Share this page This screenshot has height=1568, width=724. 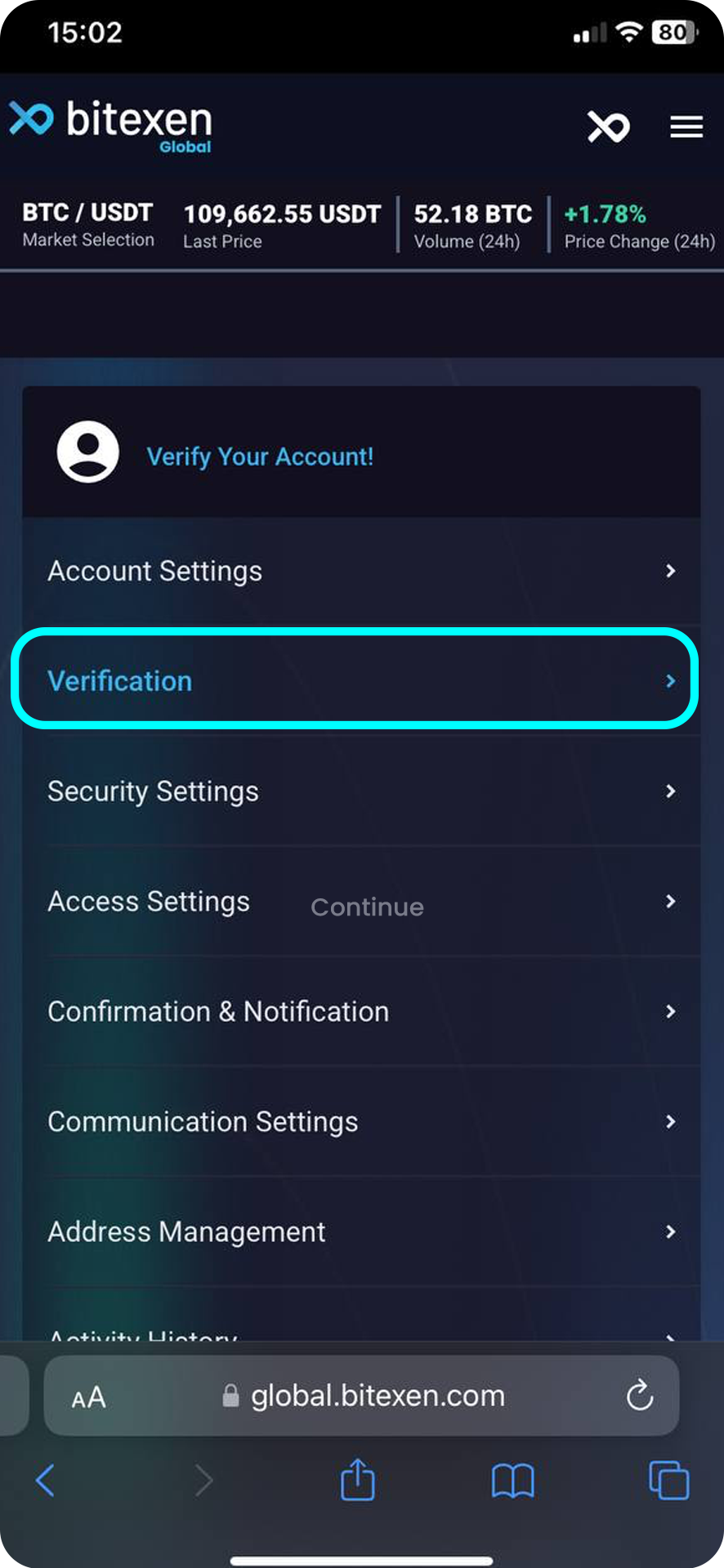357,1479
